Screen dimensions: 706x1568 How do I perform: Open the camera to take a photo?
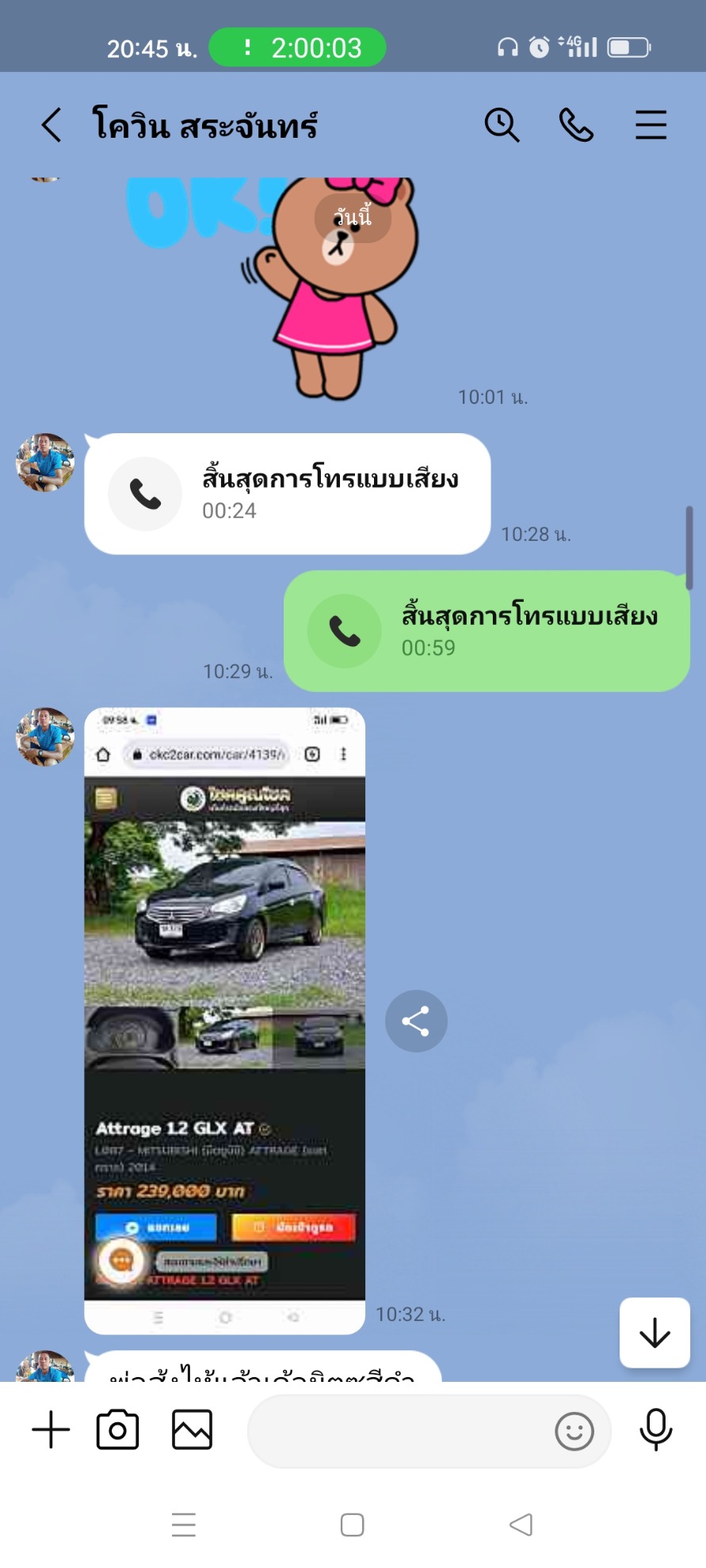point(117,1430)
